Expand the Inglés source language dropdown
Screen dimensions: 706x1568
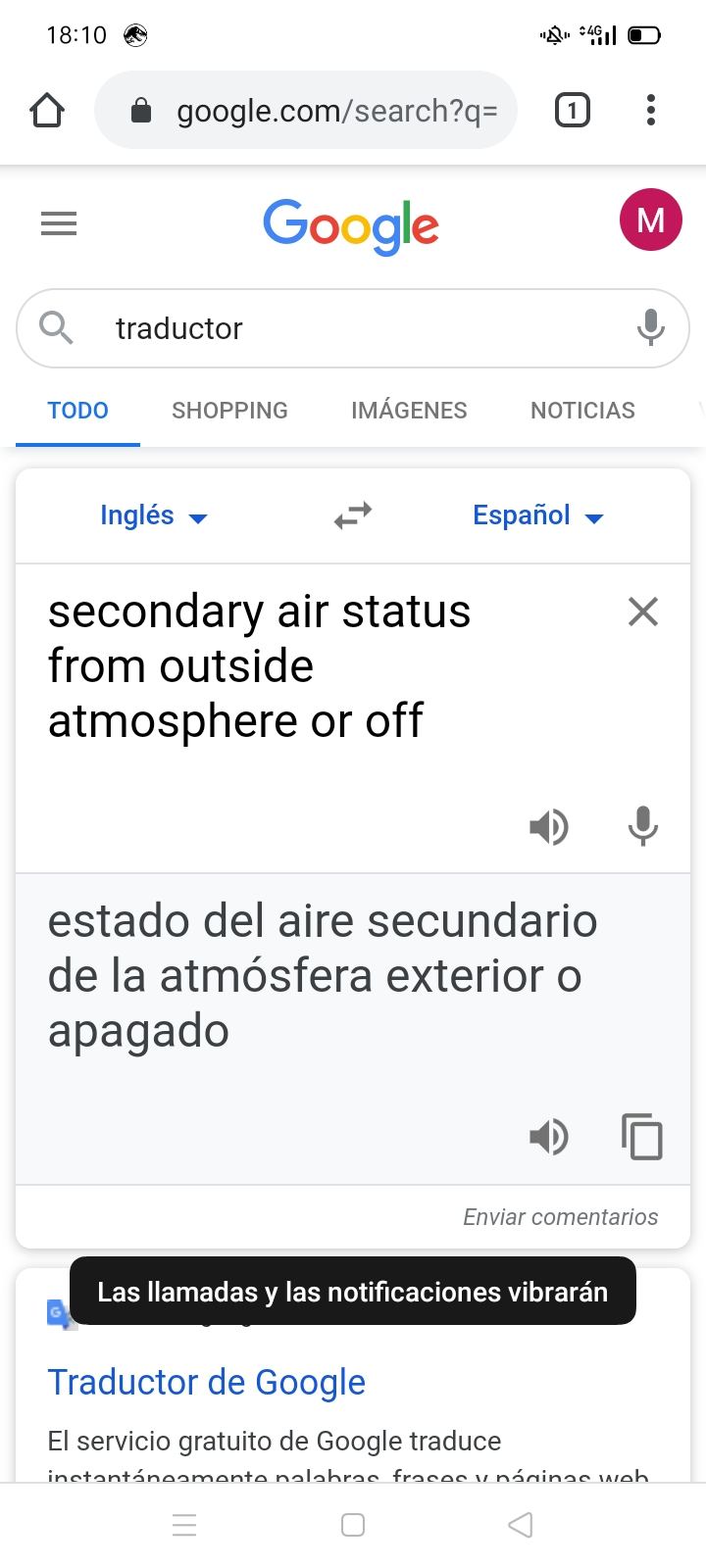pos(154,515)
